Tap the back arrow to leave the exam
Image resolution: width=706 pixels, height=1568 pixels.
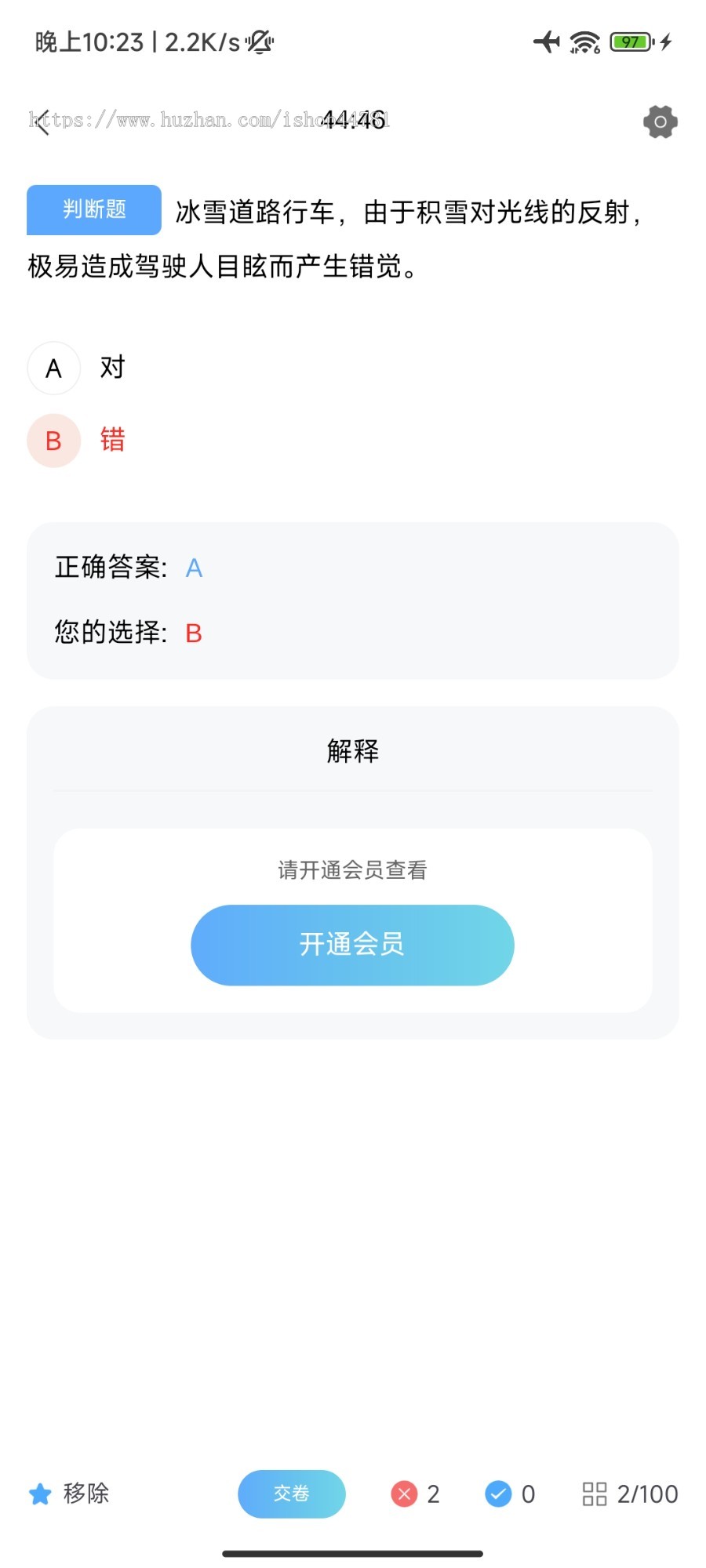[x=41, y=122]
